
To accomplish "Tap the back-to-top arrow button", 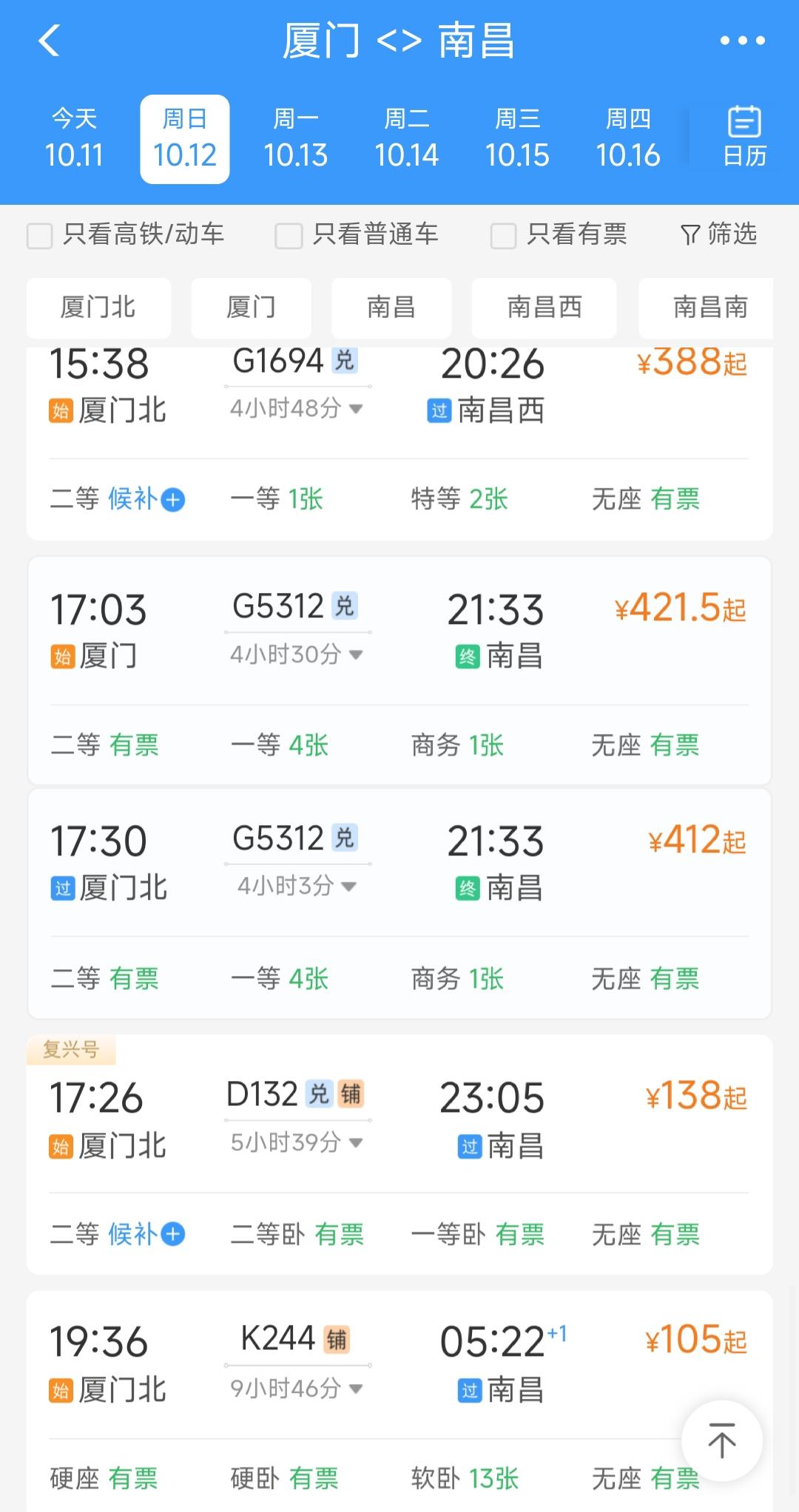I will click(722, 1440).
